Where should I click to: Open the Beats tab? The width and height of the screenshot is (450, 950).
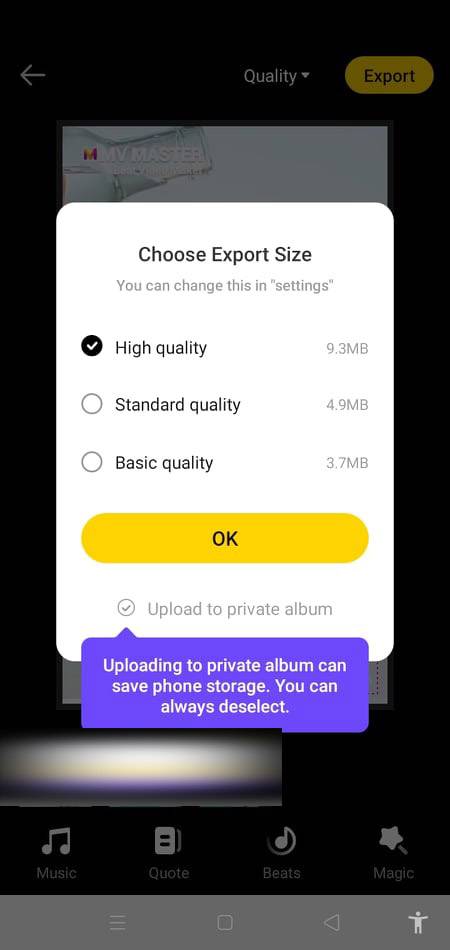point(282,853)
